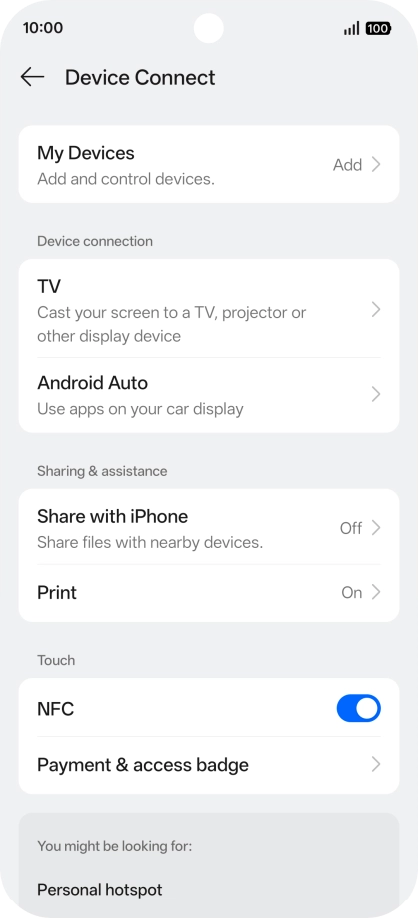
Task: Open Android Auto settings
Action: [209, 395]
